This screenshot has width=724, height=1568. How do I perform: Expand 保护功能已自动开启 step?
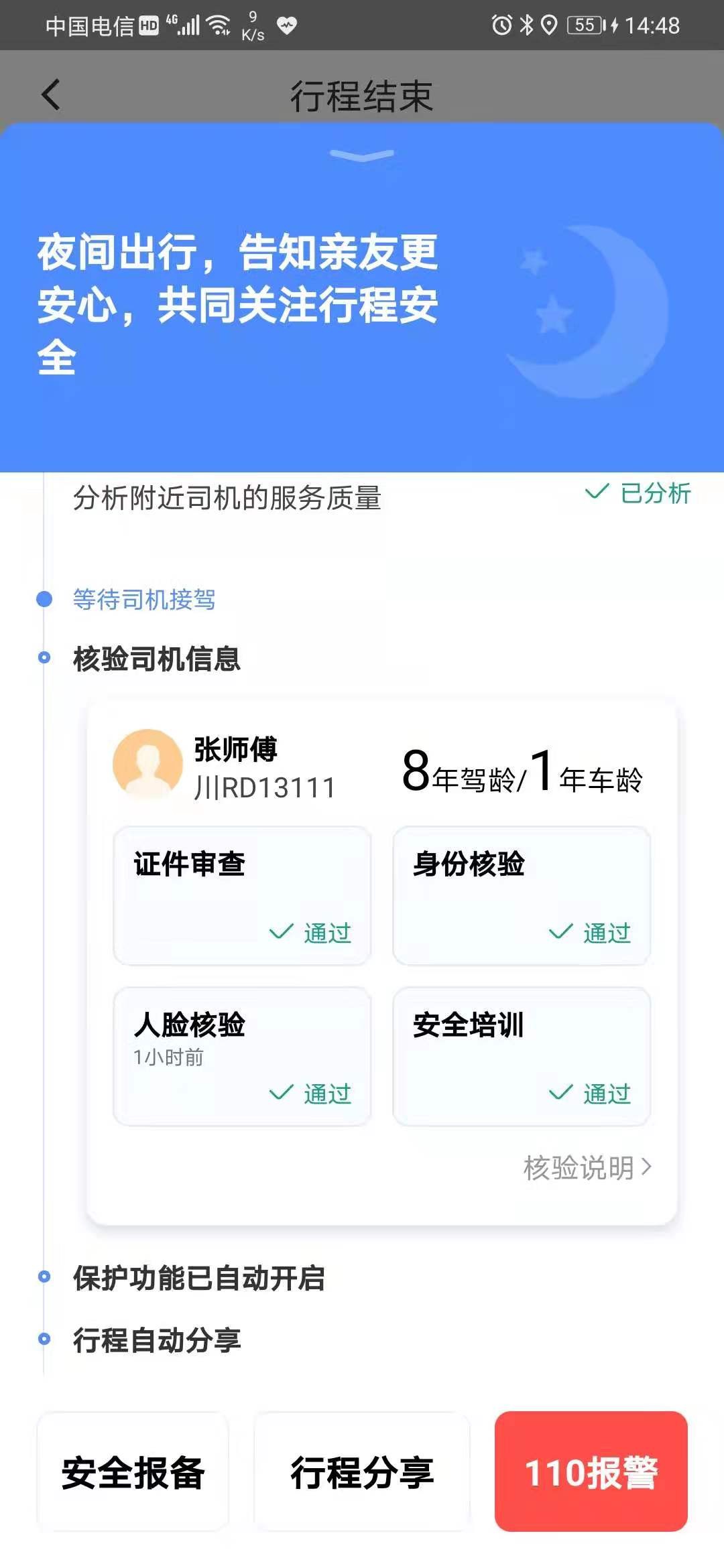[x=198, y=1278]
